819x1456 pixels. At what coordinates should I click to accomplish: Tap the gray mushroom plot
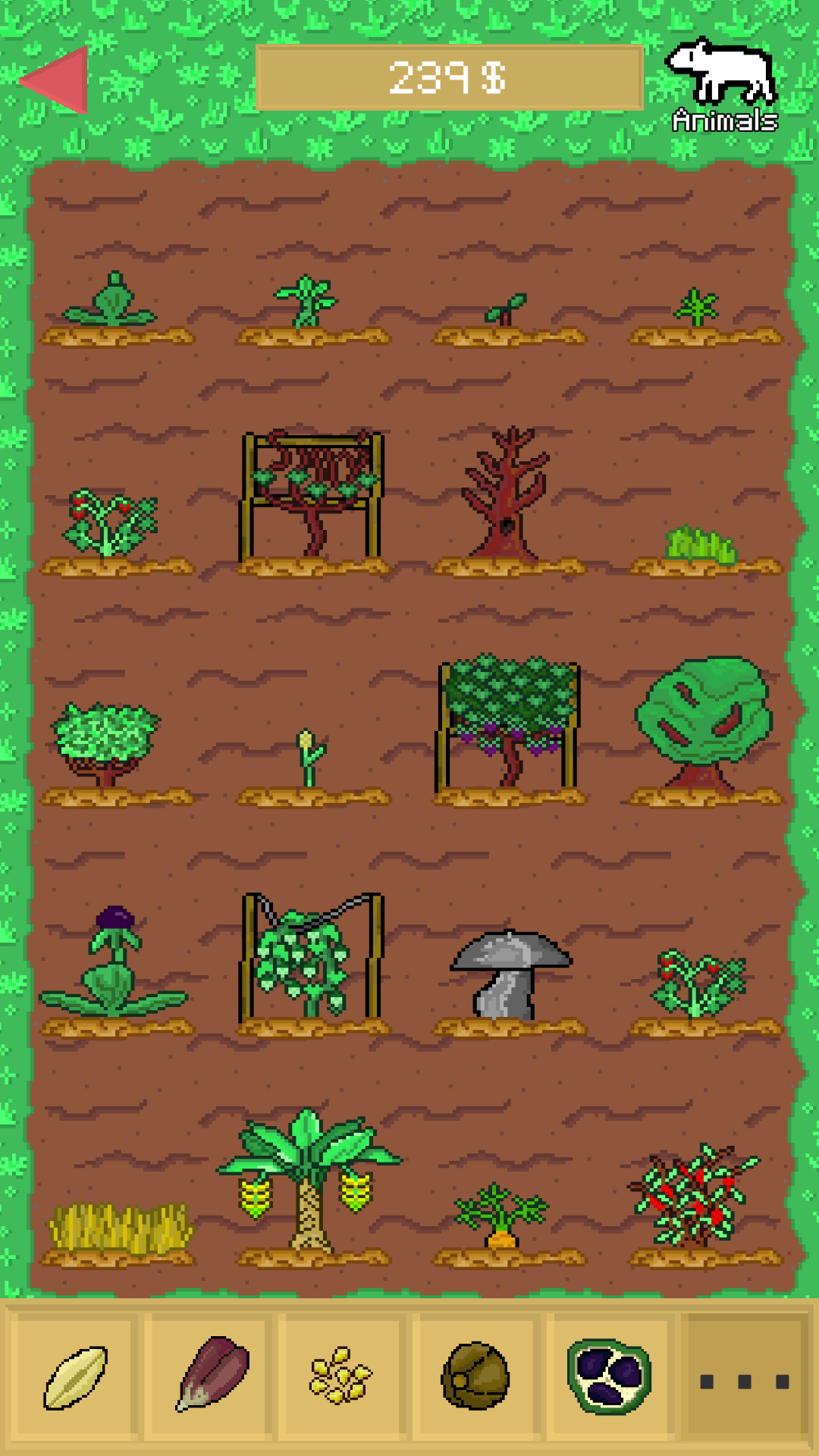point(510,978)
